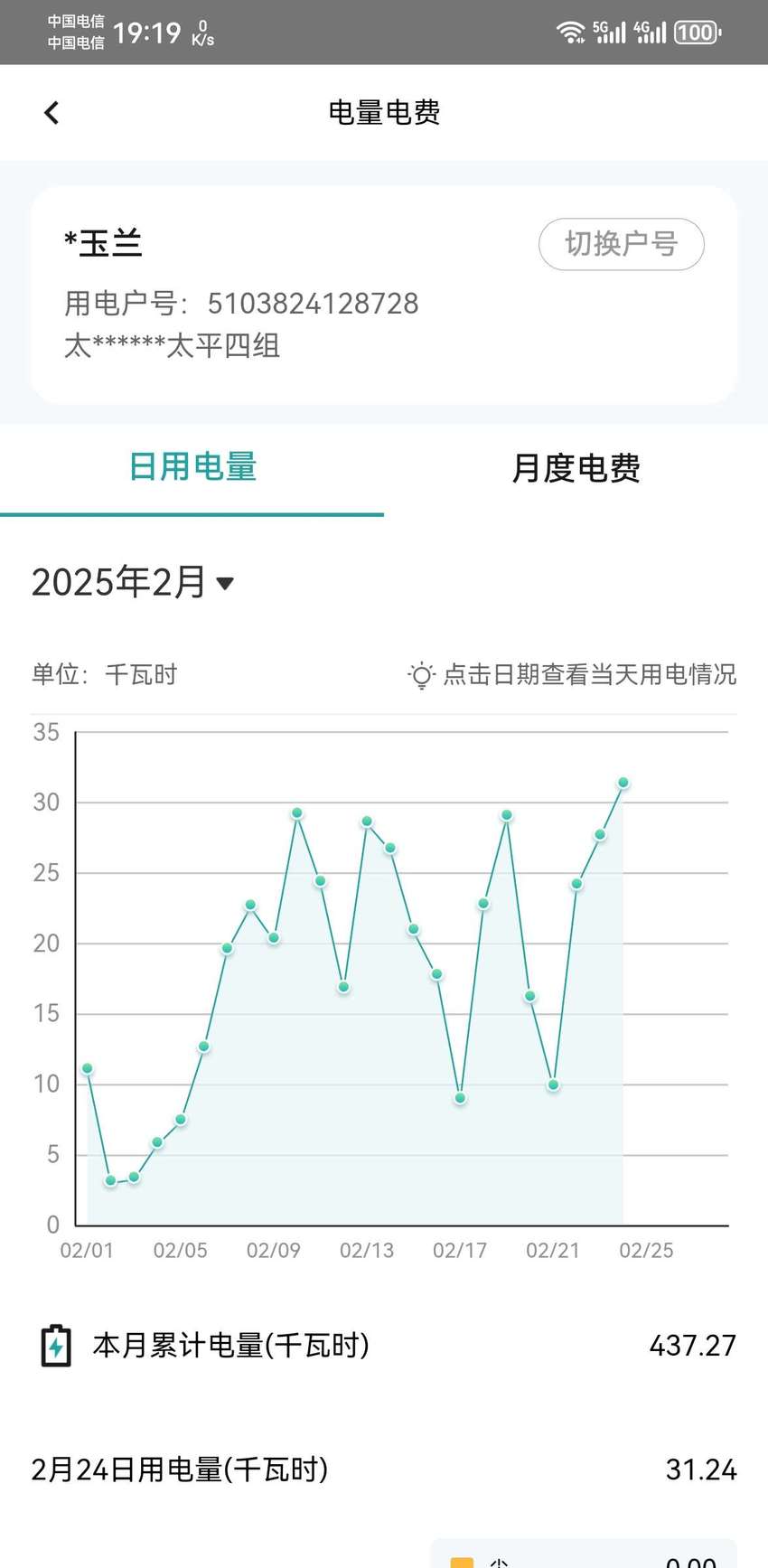
Task: Open the 2025年2月 month dropdown
Action: (x=133, y=582)
